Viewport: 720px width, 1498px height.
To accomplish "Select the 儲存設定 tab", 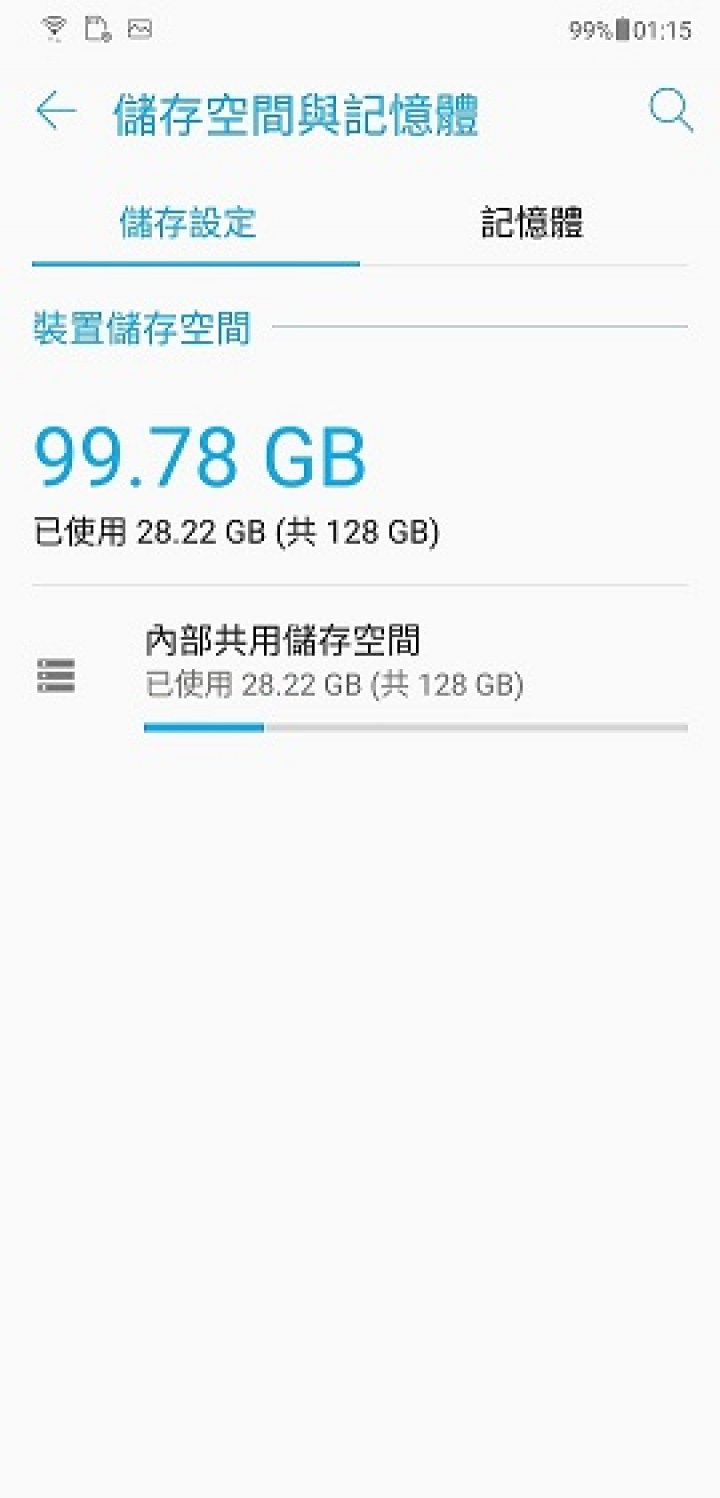I will tap(188, 222).
